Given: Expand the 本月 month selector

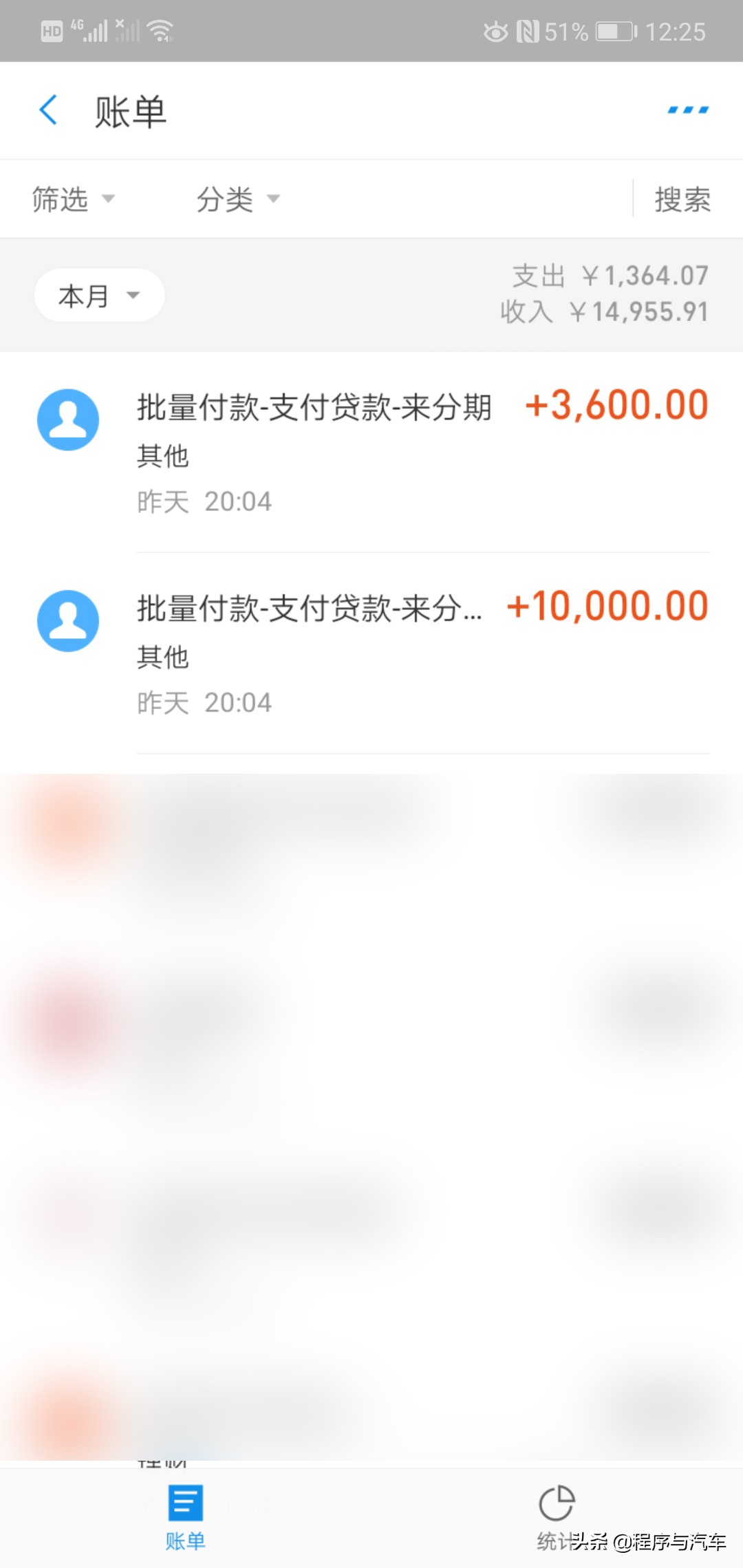Looking at the screenshot, I should click(x=98, y=294).
